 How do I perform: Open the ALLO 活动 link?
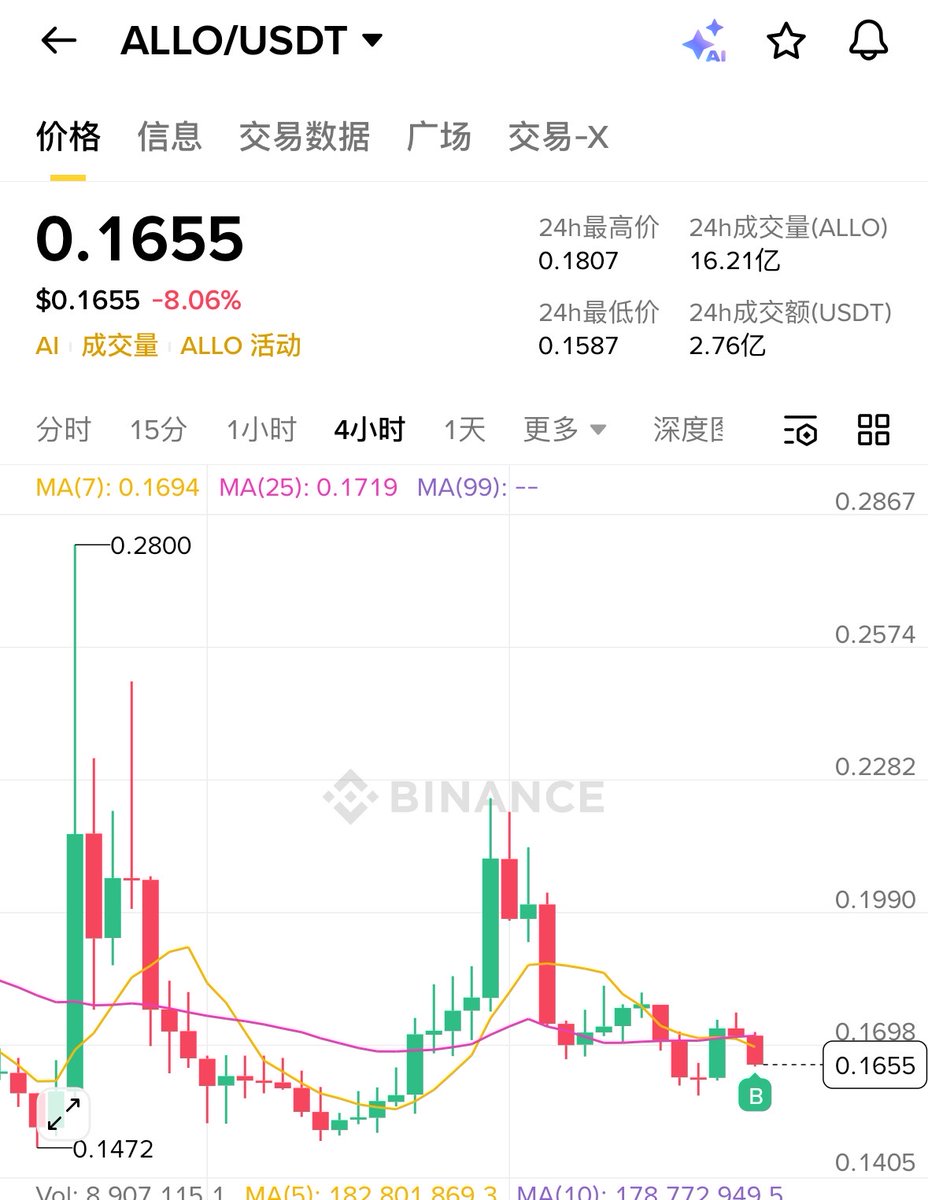tap(241, 346)
